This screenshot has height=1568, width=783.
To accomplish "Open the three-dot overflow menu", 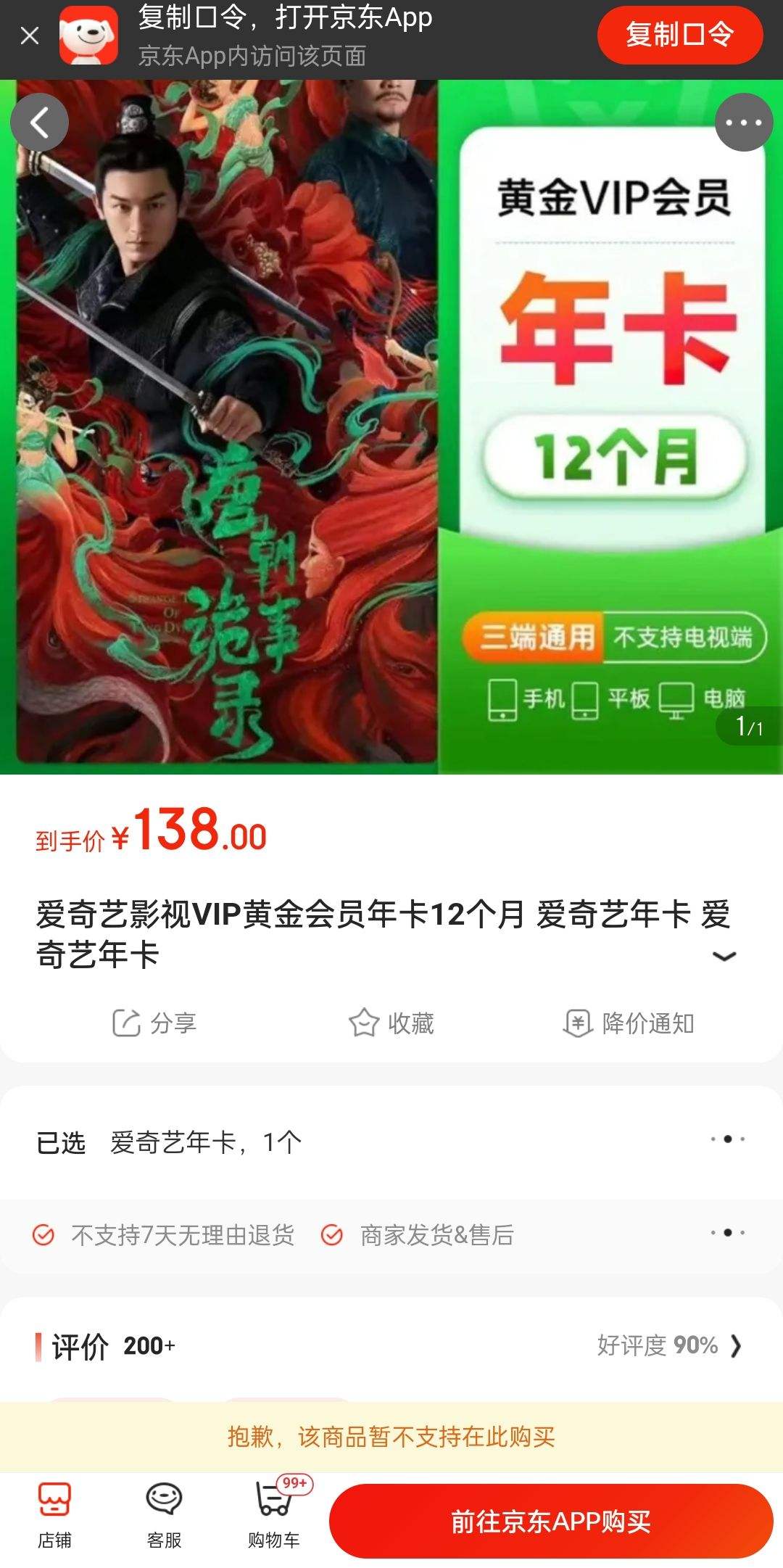I will coord(743,123).
